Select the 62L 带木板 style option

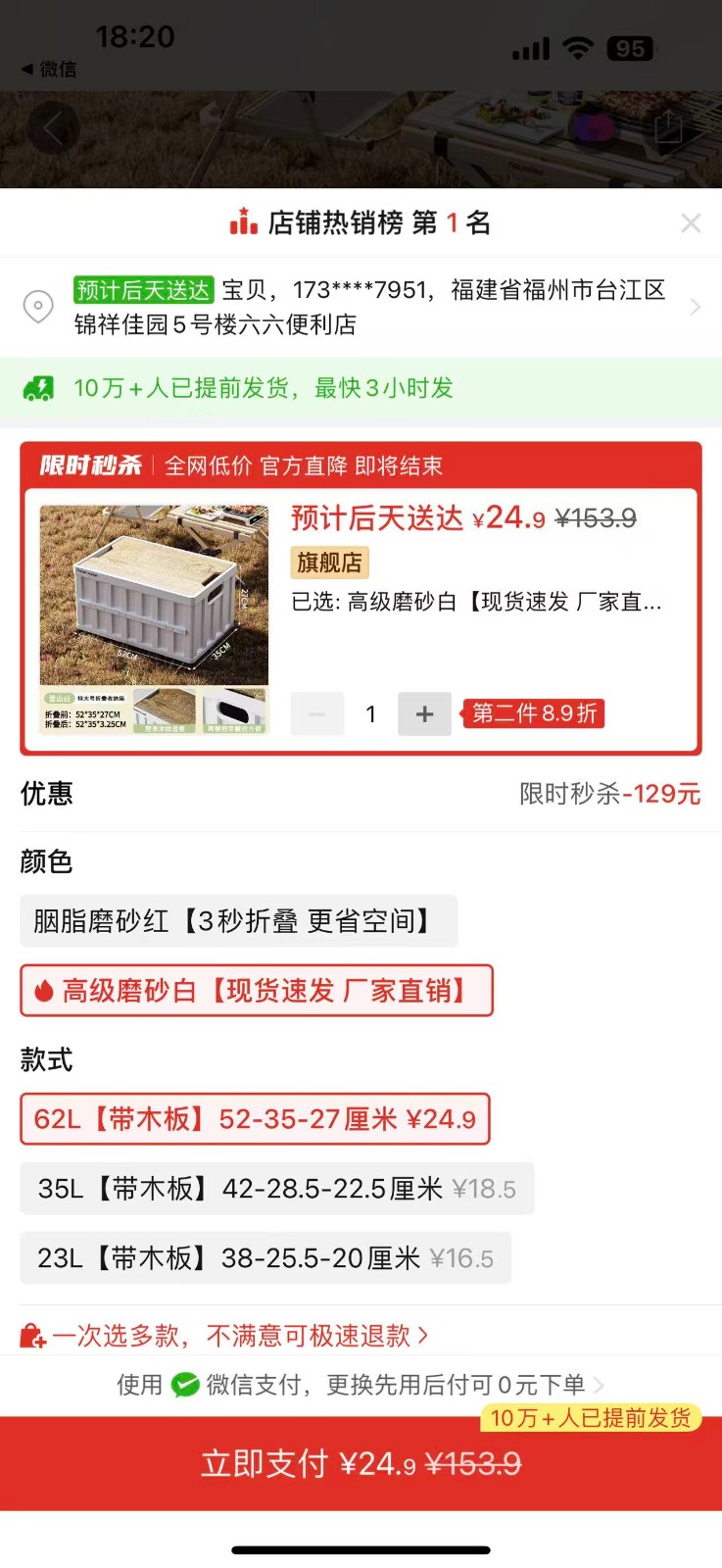point(255,1119)
